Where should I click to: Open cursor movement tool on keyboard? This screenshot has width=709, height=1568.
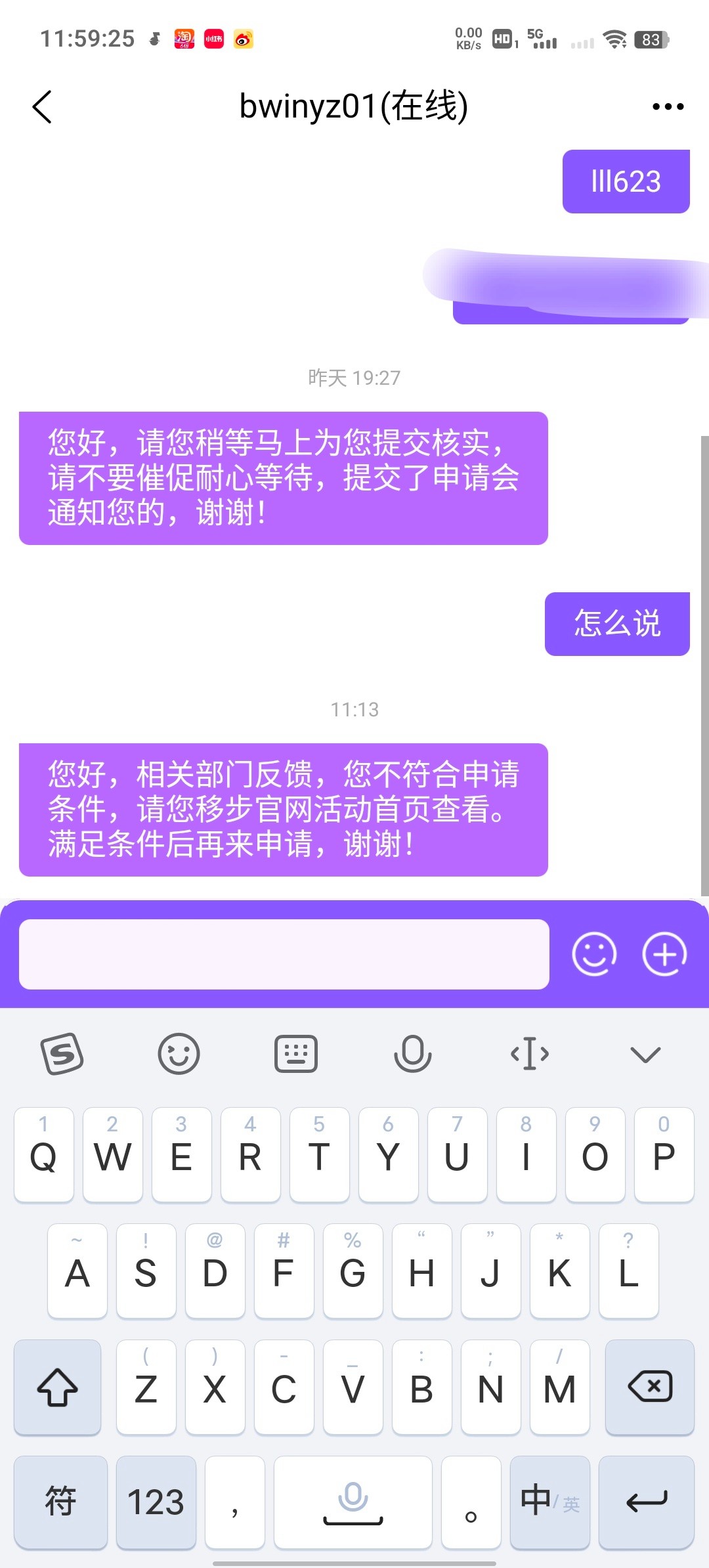coord(529,1054)
